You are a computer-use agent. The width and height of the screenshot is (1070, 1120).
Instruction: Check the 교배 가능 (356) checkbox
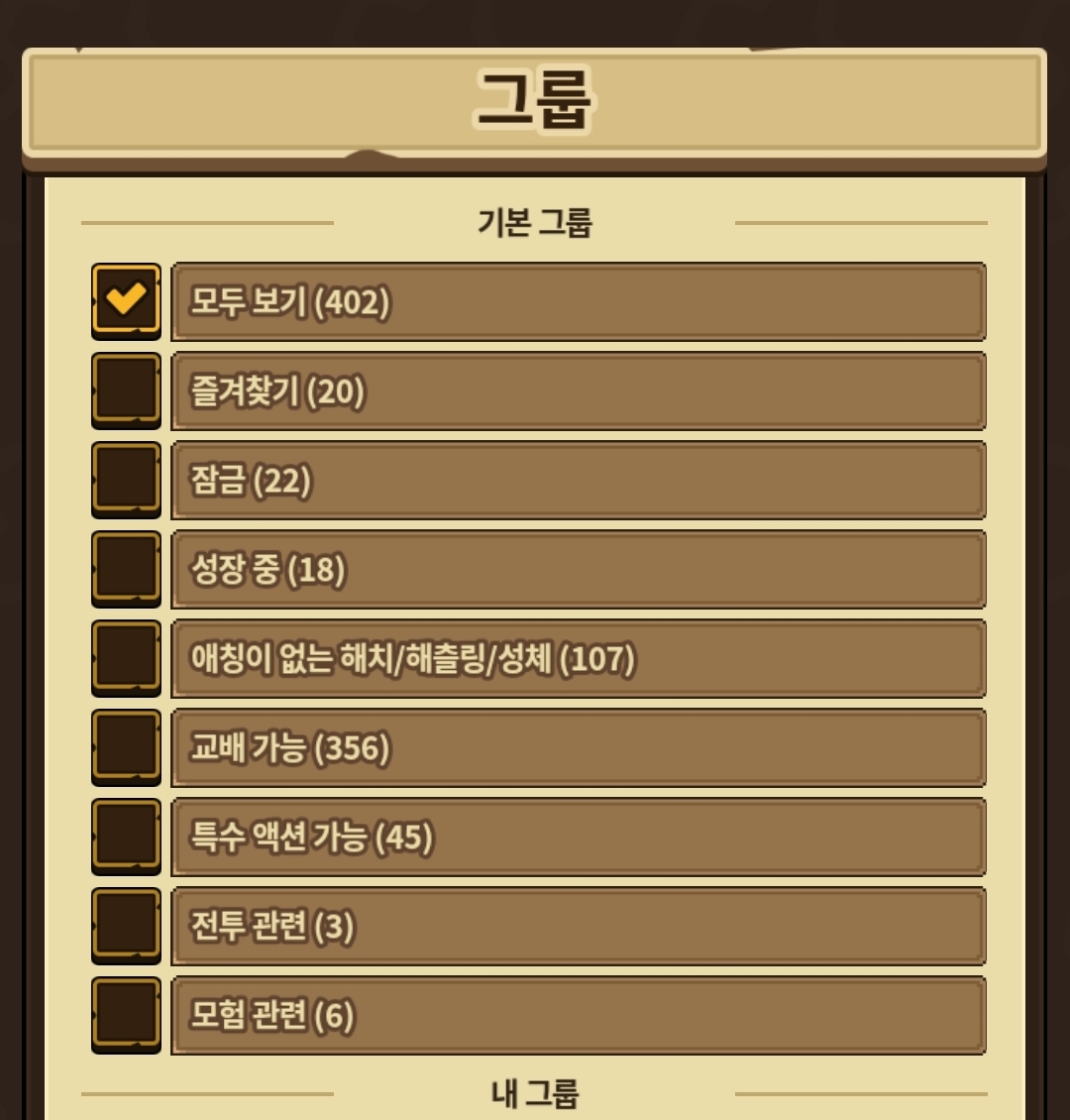point(126,746)
